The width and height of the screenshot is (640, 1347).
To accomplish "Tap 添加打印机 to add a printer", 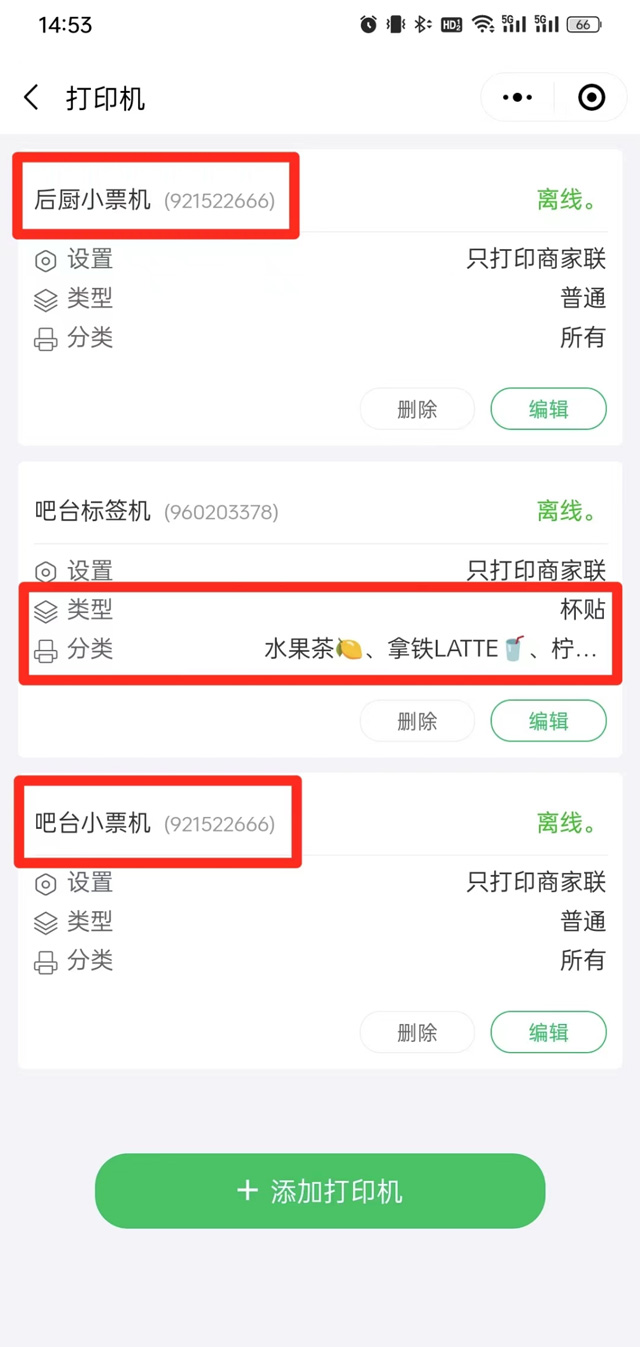I will click(320, 1191).
